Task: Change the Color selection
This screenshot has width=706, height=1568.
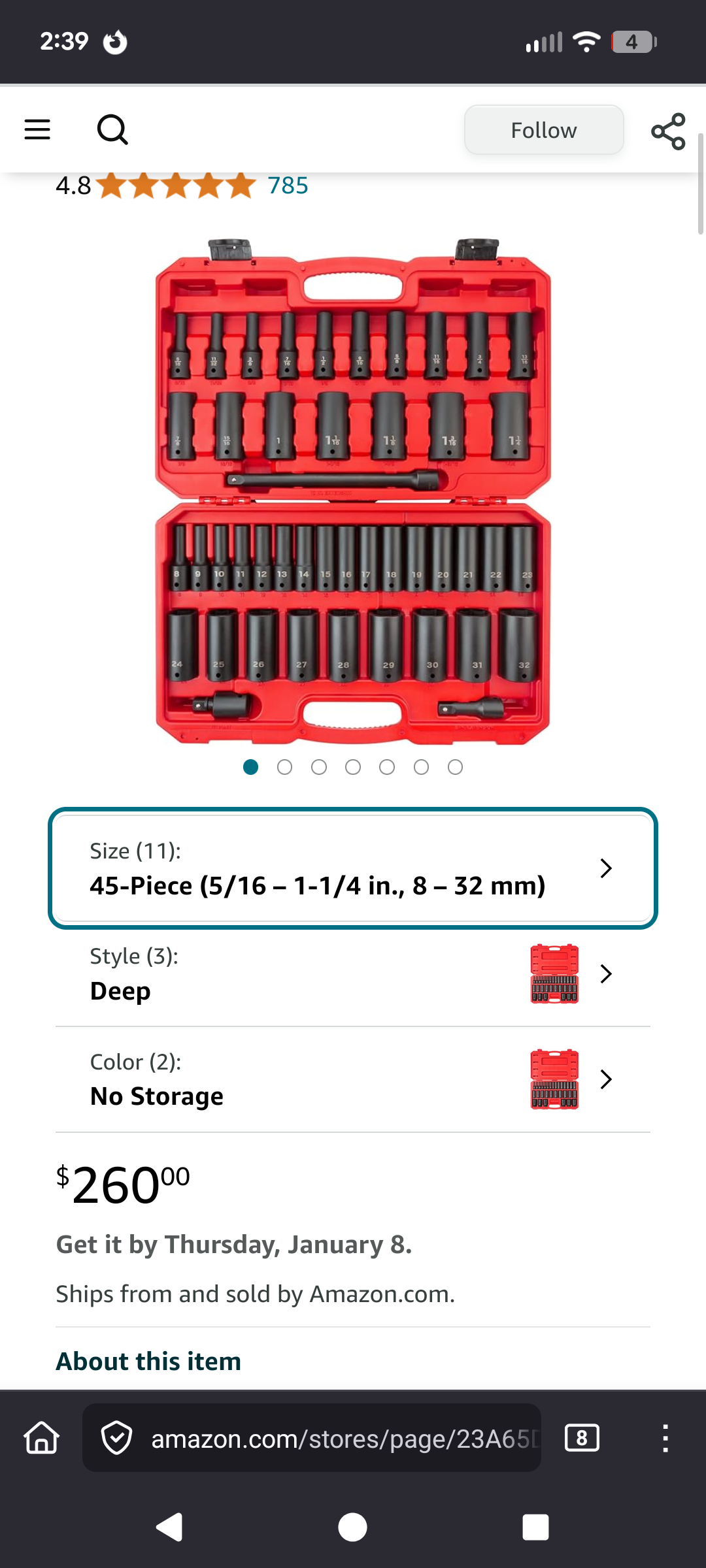Action: 353,1079
